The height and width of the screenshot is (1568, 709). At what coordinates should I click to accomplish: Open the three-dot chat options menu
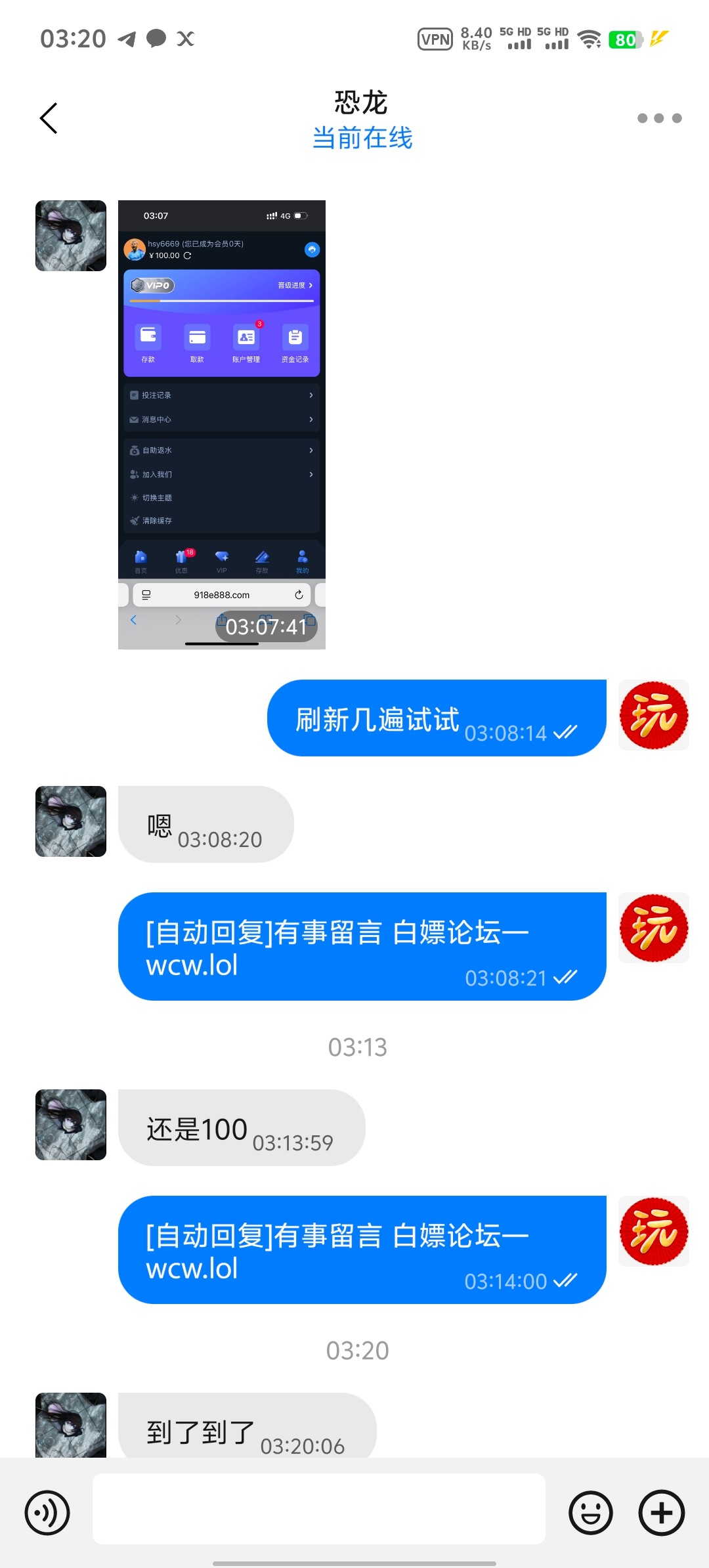point(659,118)
